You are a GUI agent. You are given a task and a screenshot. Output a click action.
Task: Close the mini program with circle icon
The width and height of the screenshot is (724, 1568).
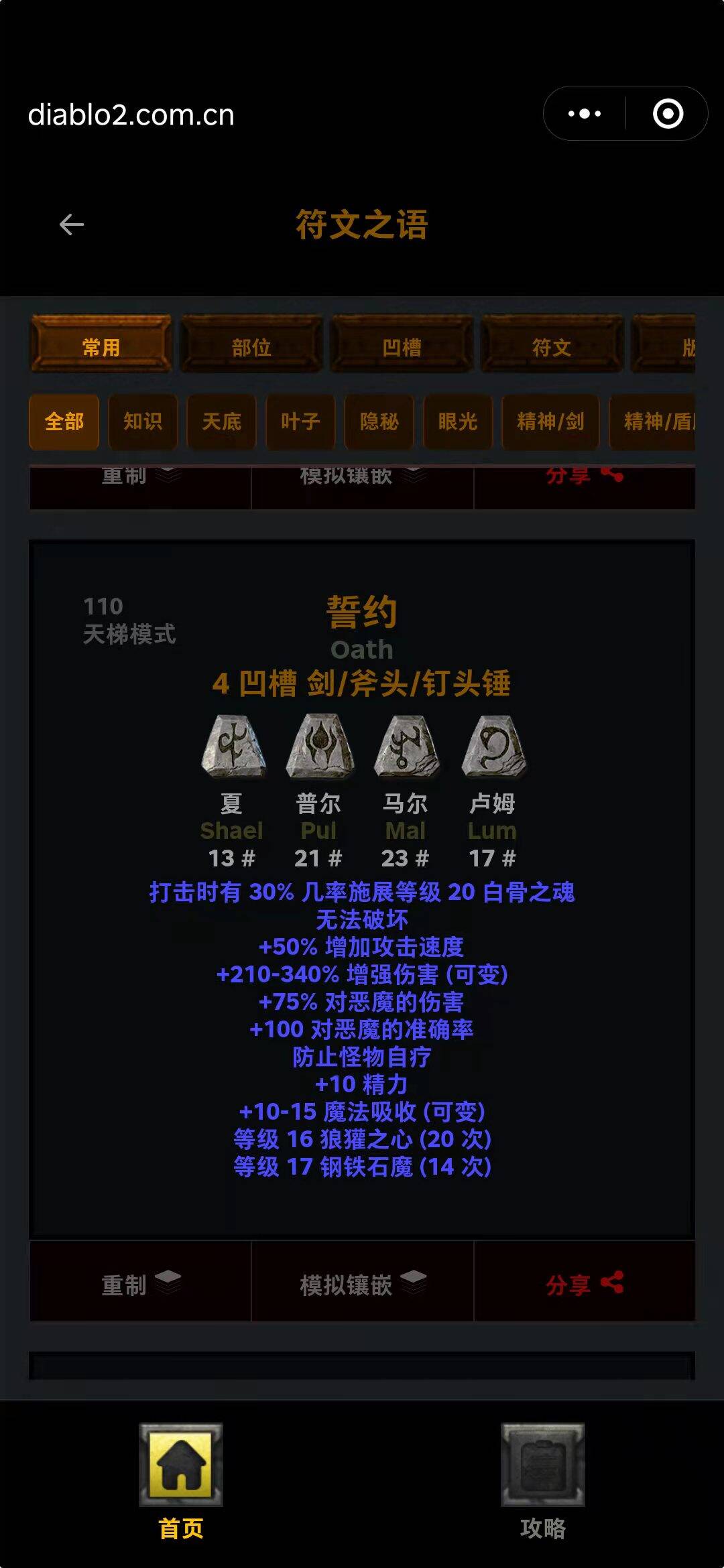(x=668, y=113)
